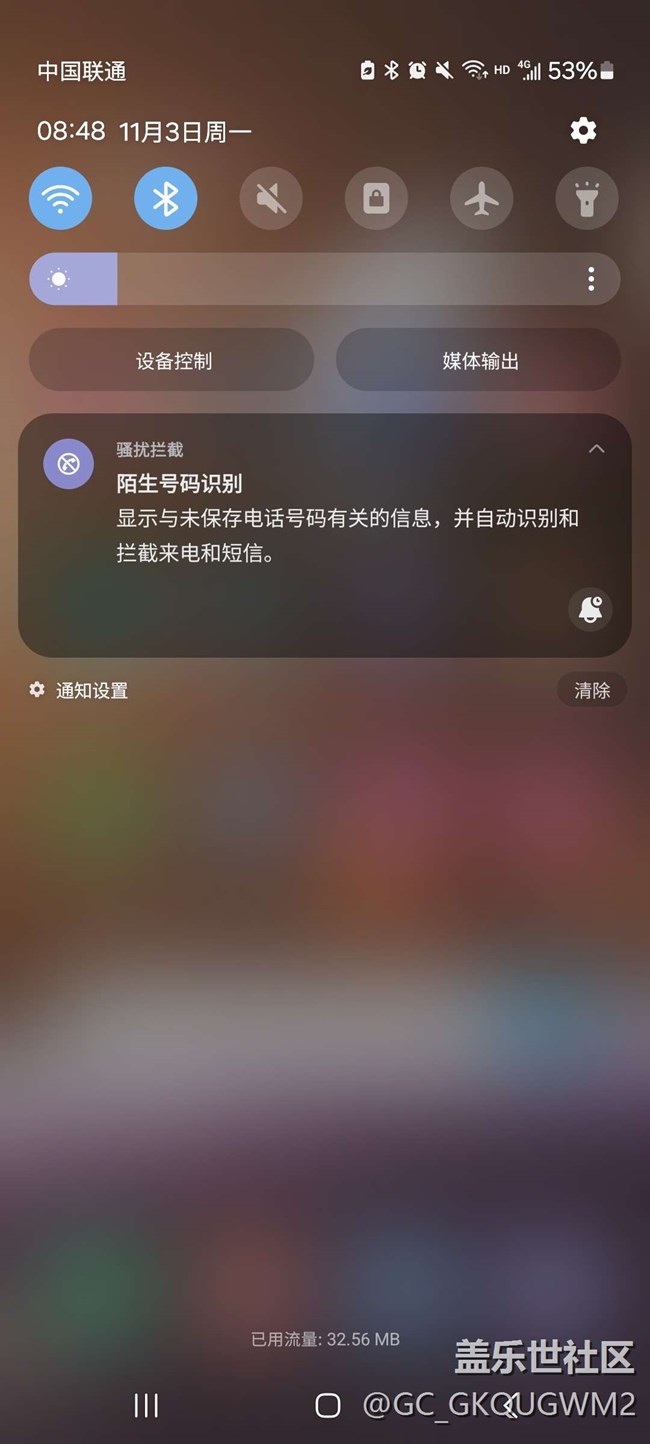Viewport: 650px width, 1444px height.
Task: Turn on the flashlight
Action: (x=587, y=198)
